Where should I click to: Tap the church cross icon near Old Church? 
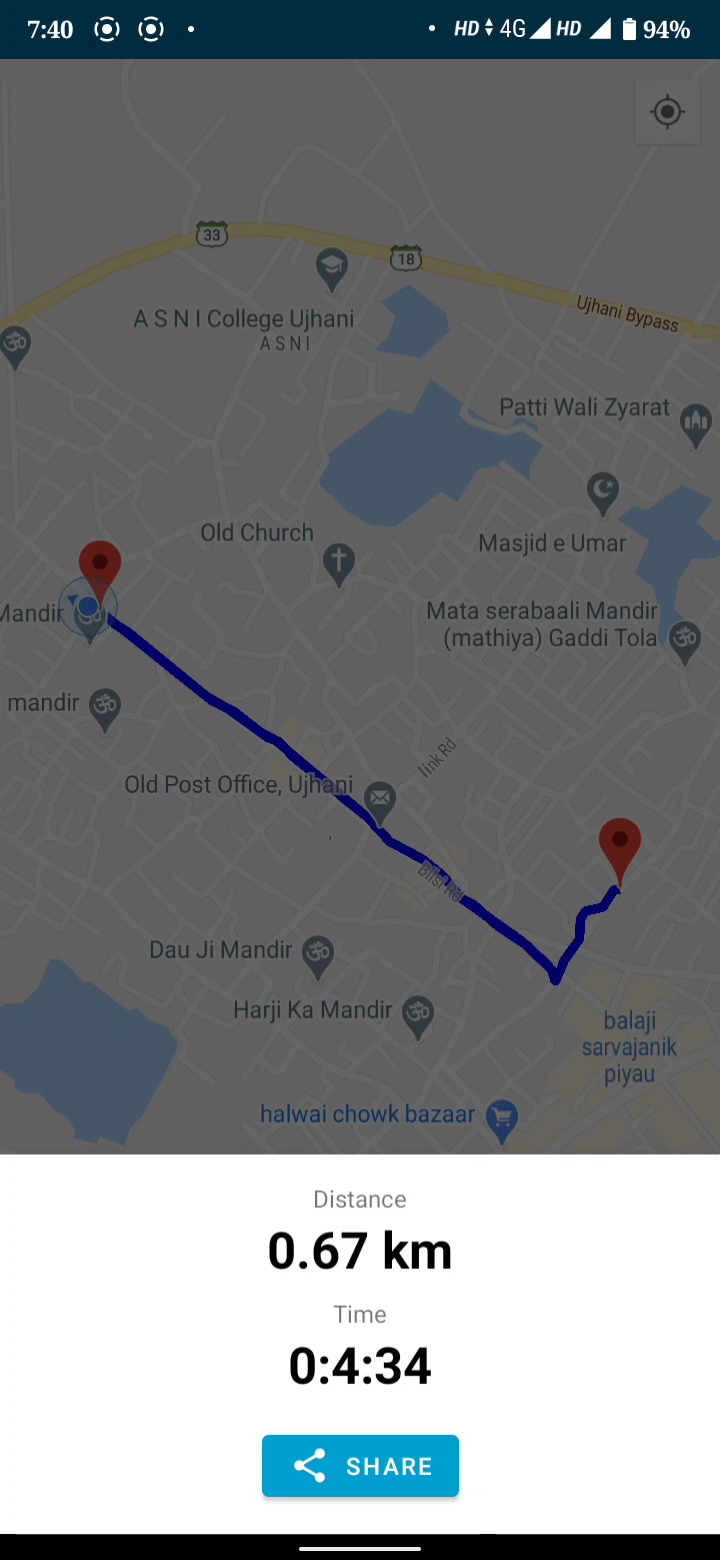coord(337,565)
